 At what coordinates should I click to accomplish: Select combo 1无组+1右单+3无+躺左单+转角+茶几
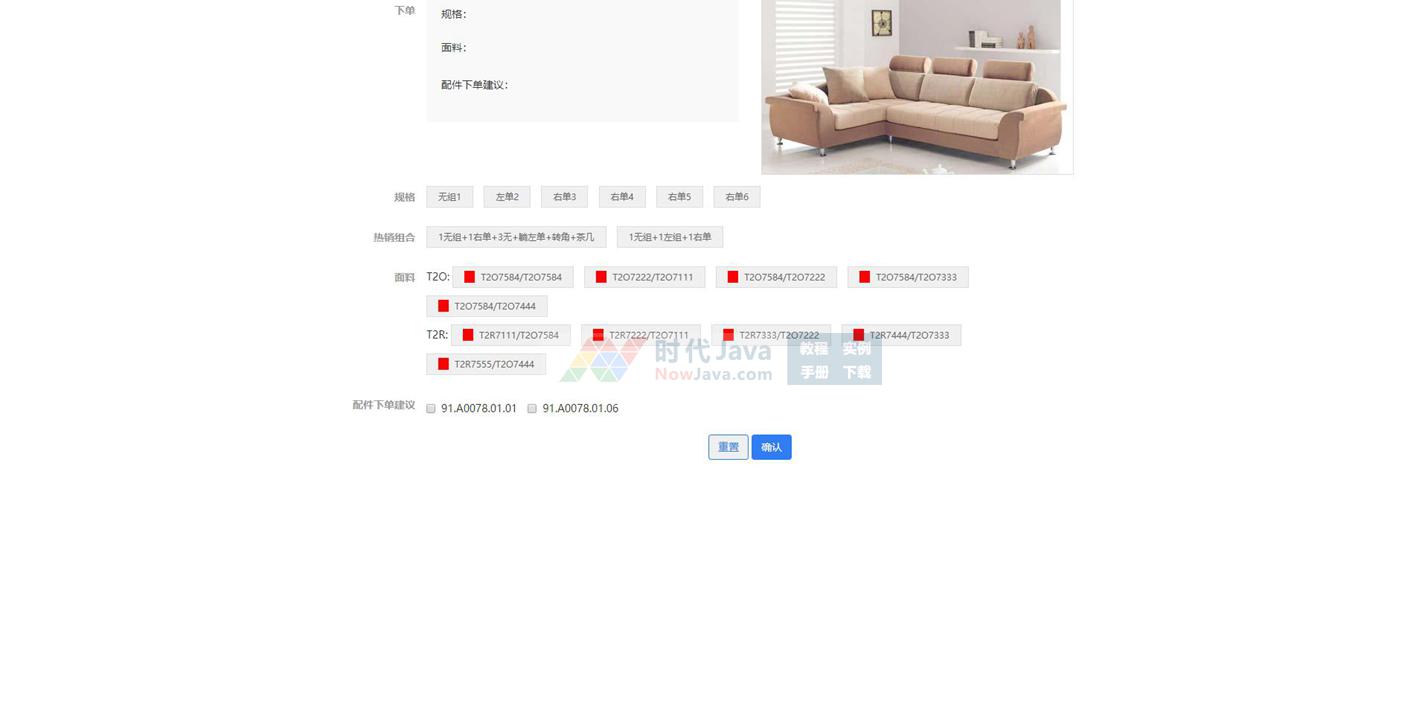516,237
